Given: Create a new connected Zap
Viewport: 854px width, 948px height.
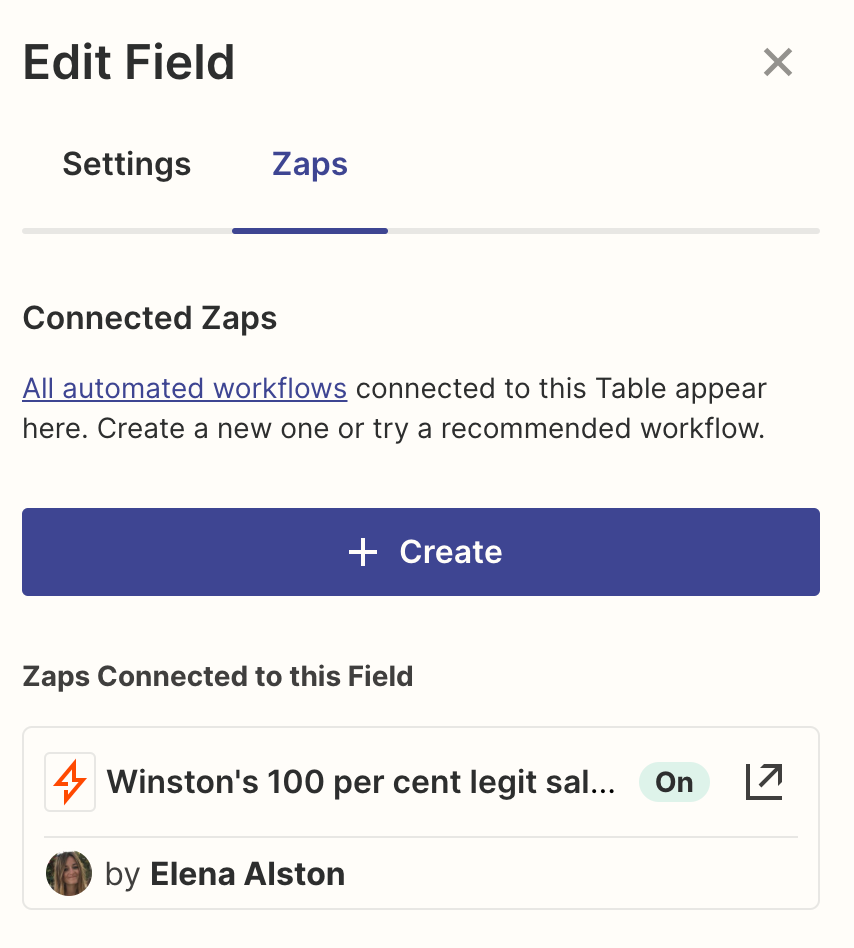Looking at the screenshot, I should pyautogui.click(x=421, y=552).
